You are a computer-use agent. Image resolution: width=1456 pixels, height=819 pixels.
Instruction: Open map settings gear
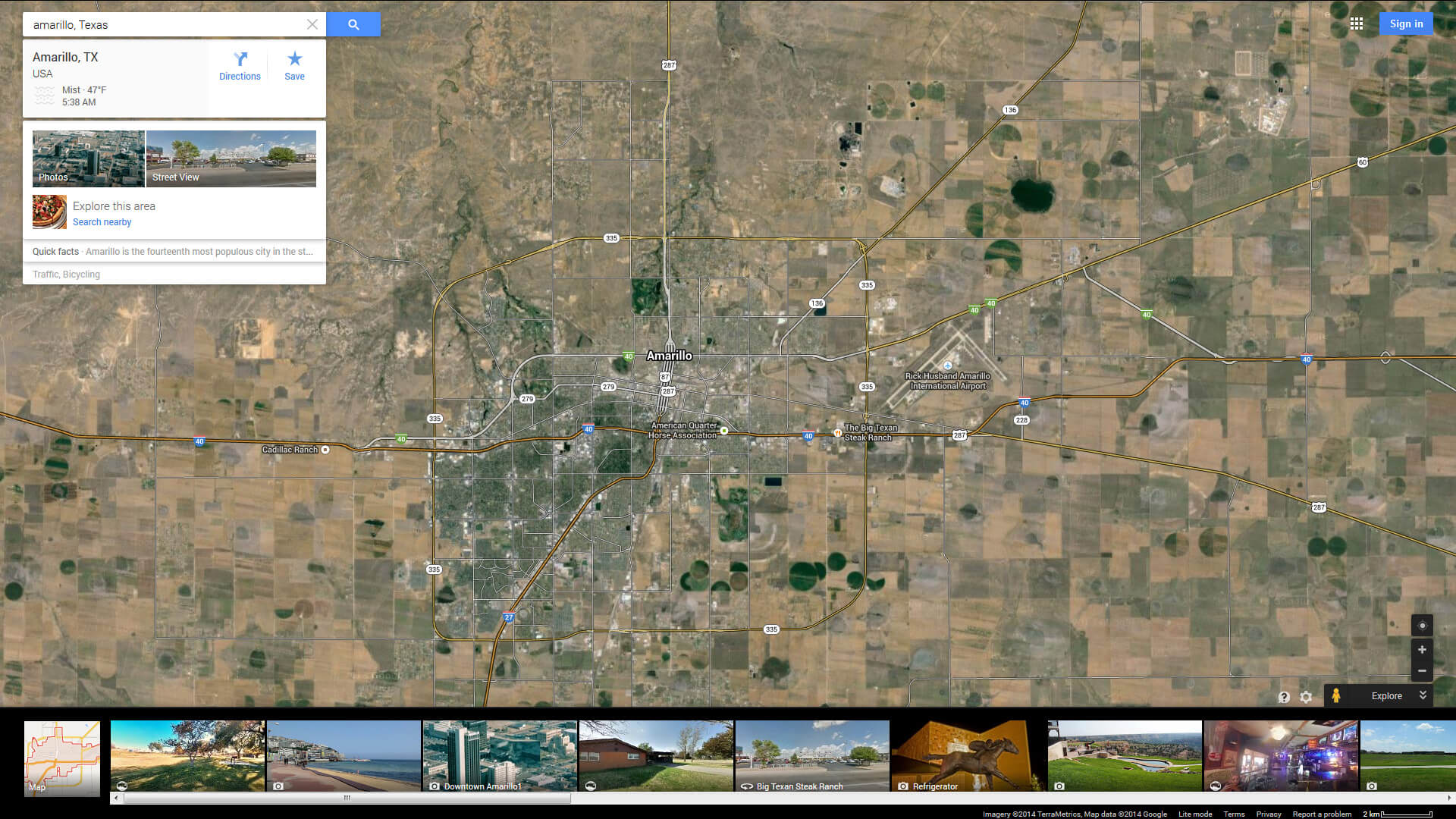[1306, 697]
